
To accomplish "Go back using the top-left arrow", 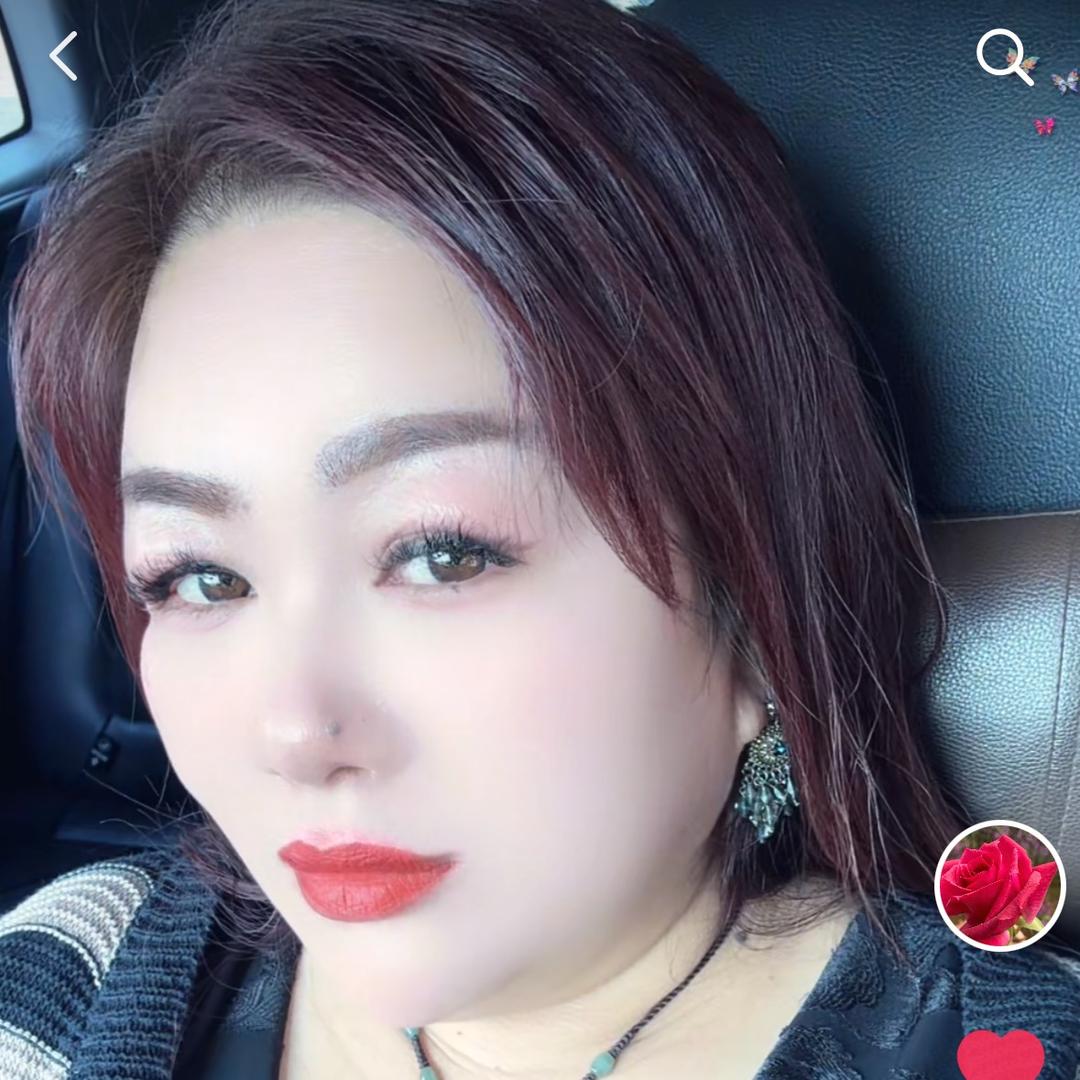I will pyautogui.click(x=63, y=56).
